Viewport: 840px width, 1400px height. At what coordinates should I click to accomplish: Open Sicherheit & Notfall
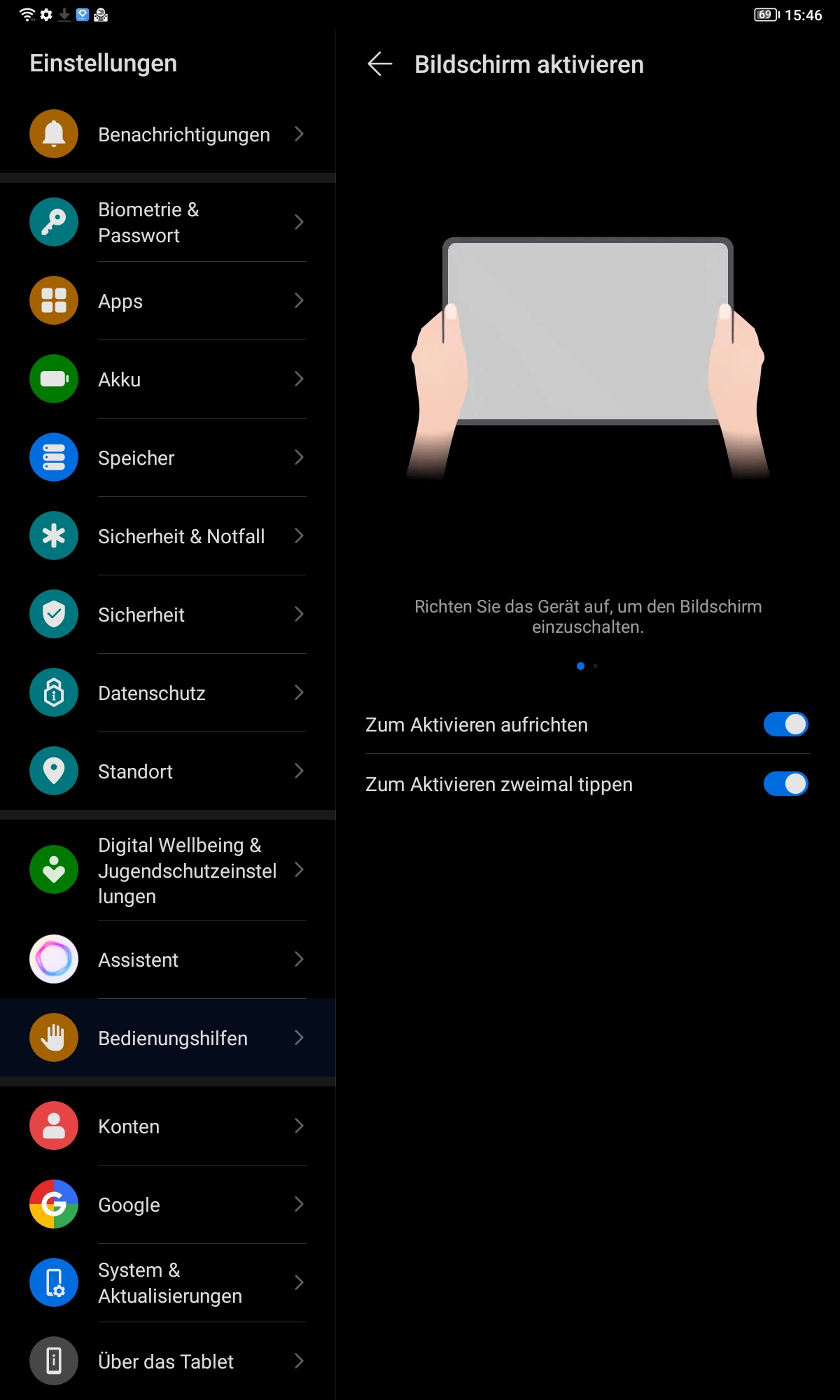pyautogui.click(x=168, y=536)
